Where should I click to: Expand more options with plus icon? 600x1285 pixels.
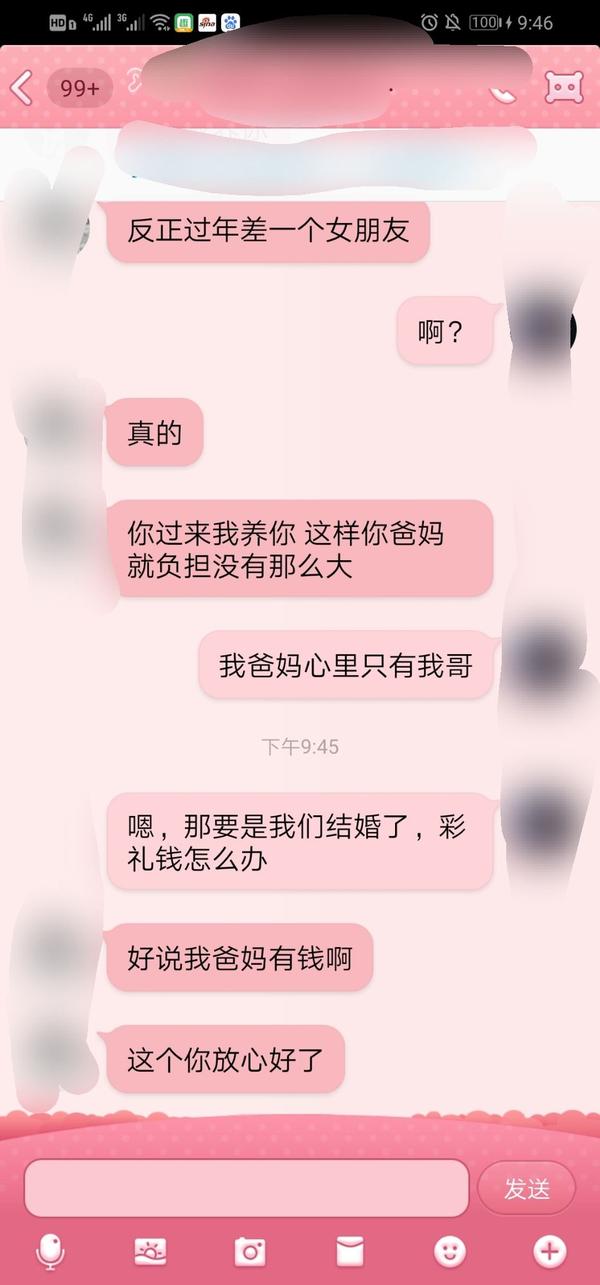[x=549, y=1250]
